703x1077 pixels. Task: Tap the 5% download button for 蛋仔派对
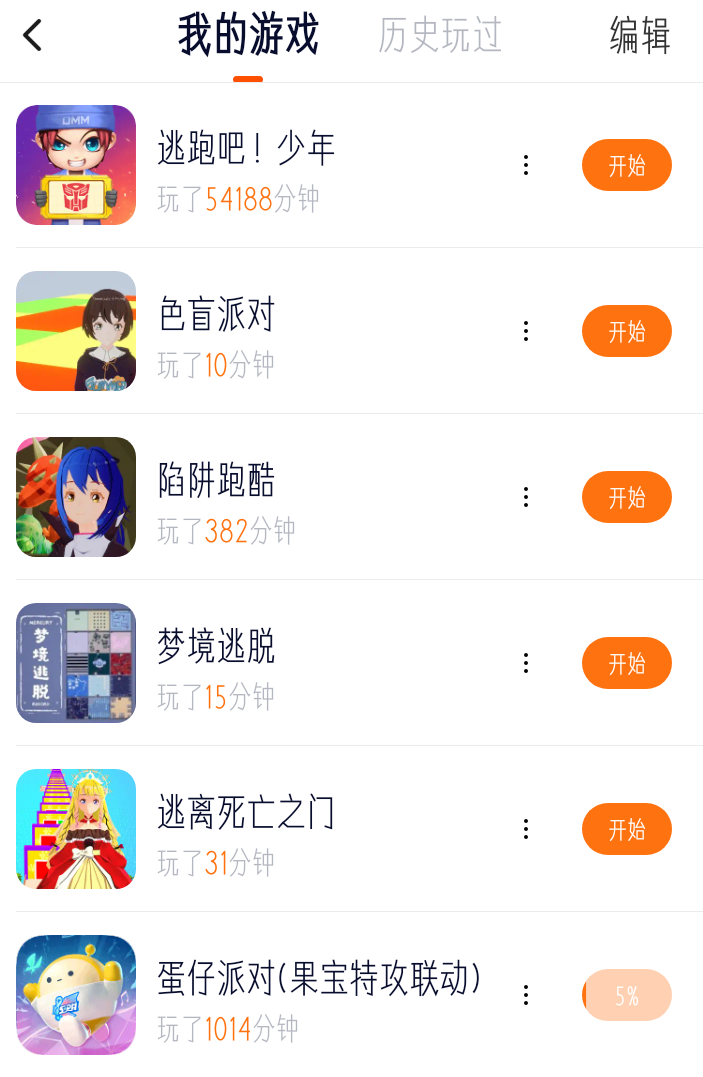[626, 995]
